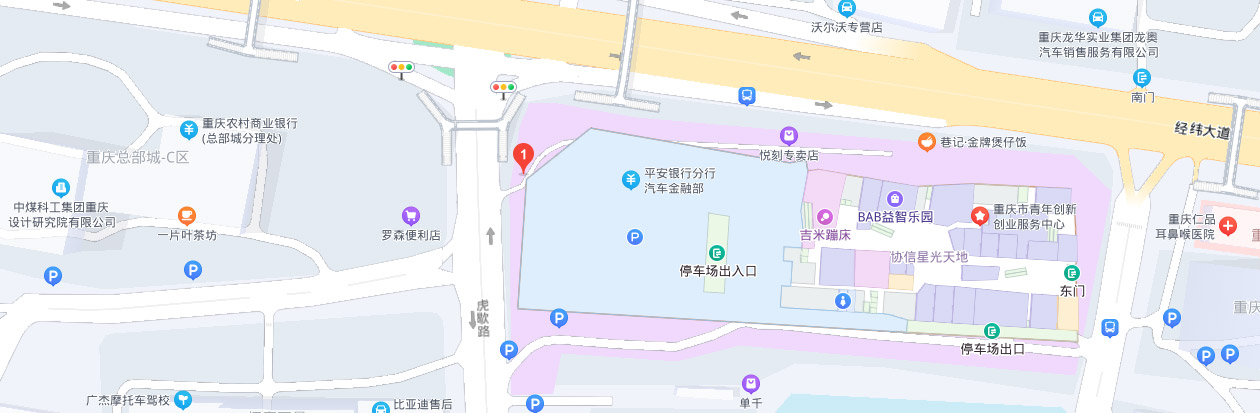Tap the red location pin numbered 1
Image resolution: width=1260 pixels, height=413 pixels.
522,157
